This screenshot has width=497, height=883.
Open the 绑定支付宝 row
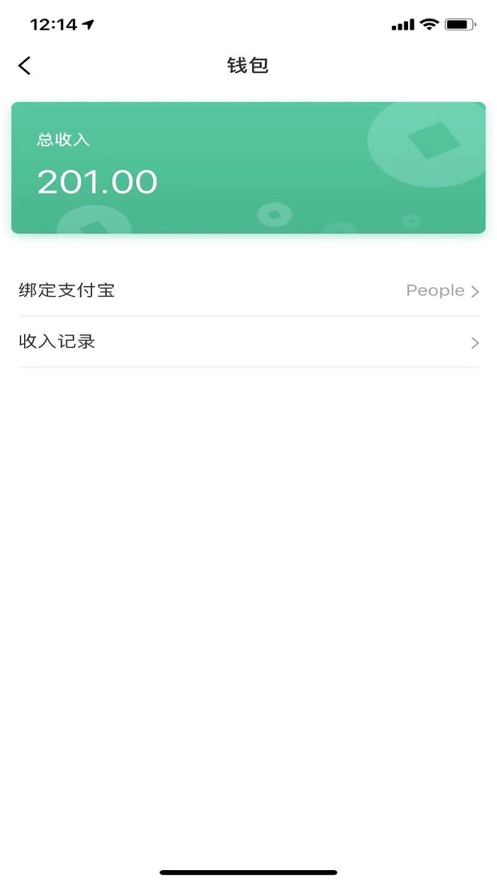click(249, 291)
